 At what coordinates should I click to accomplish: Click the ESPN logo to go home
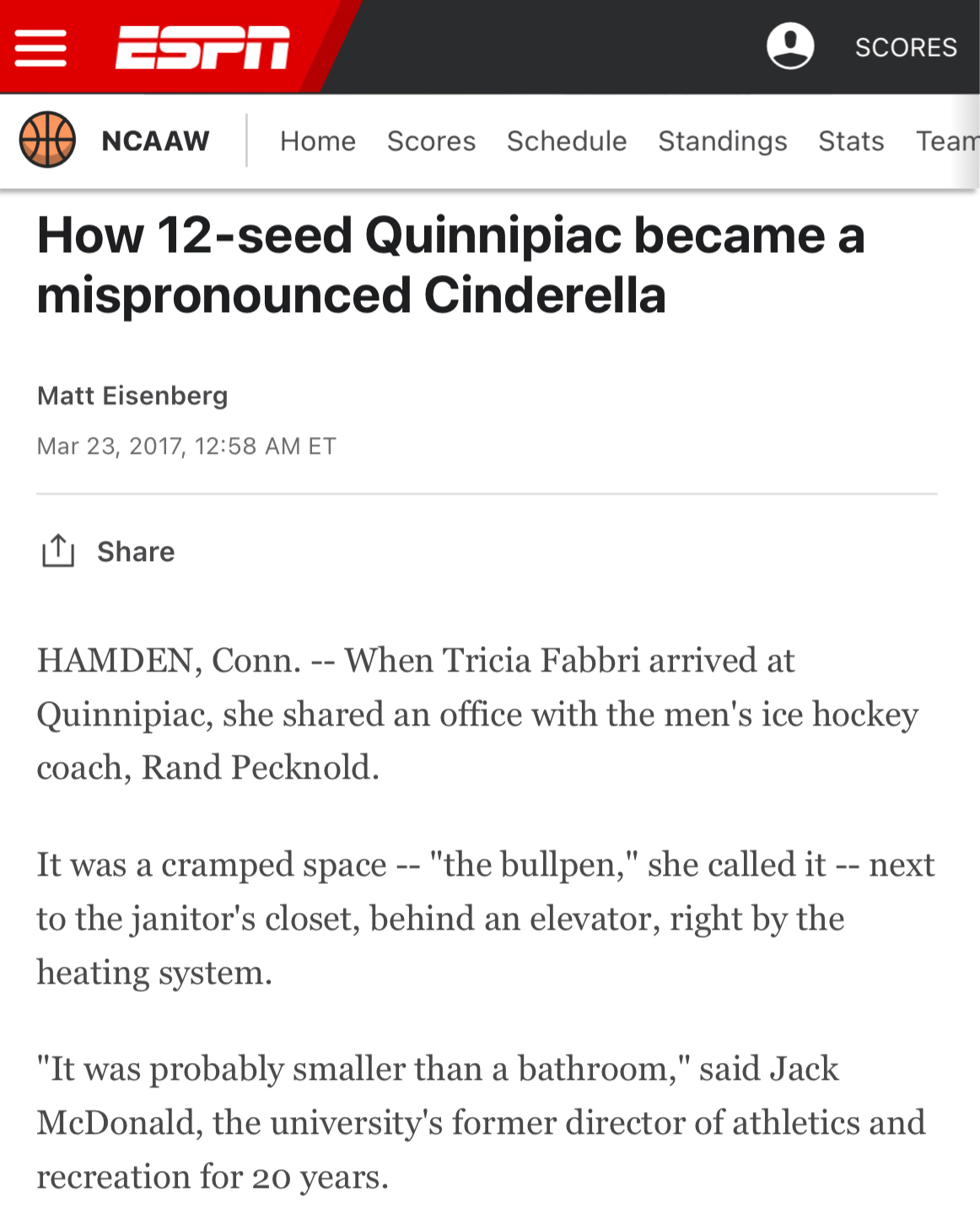(x=202, y=48)
